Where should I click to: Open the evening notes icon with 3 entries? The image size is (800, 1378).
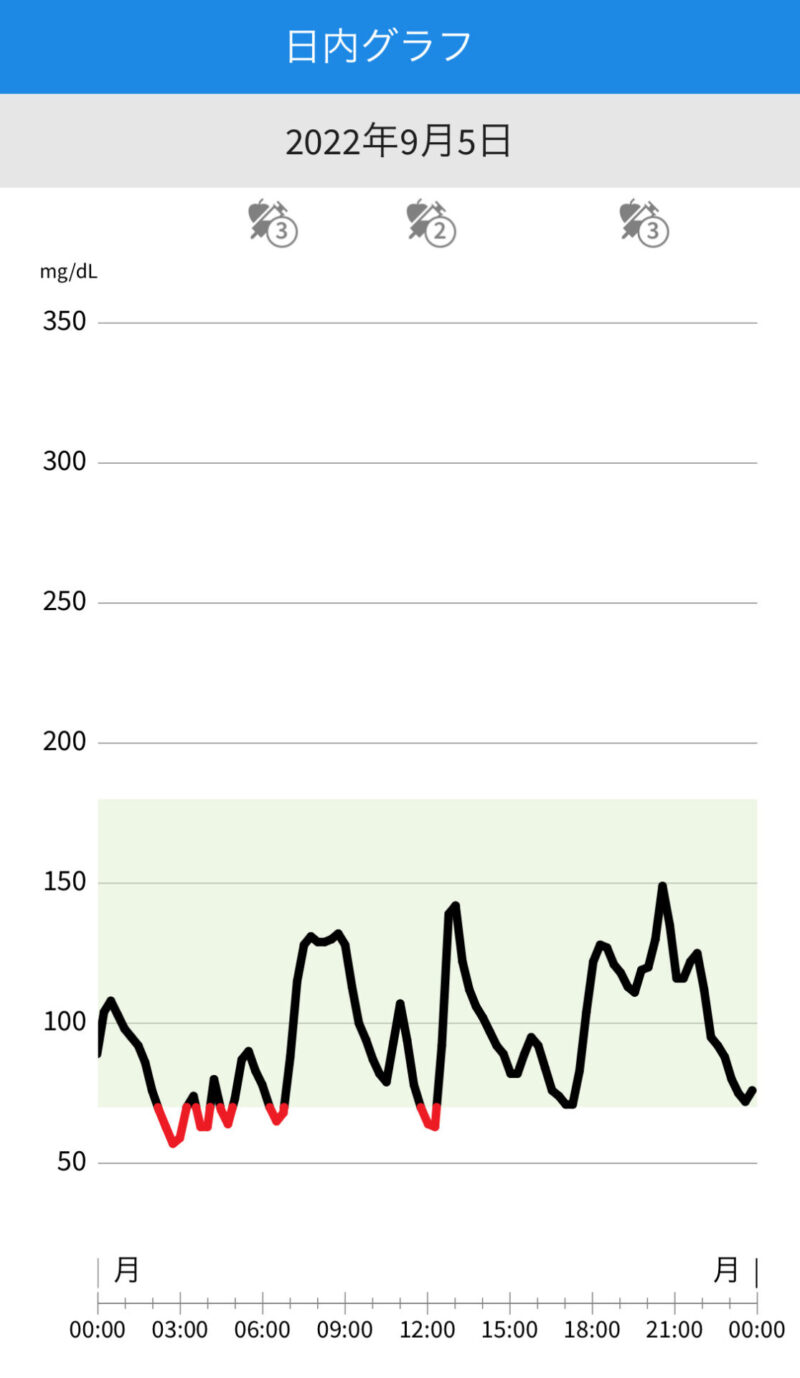point(643,222)
